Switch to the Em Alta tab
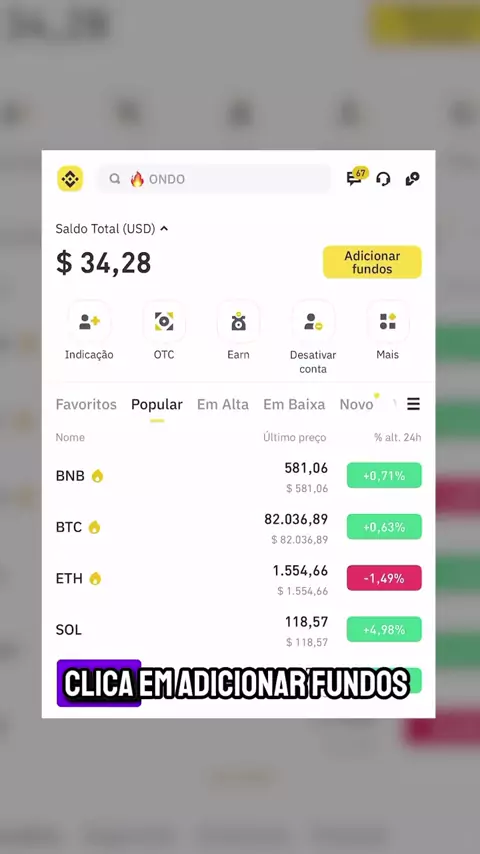Screen dimensions: 480x854 click(x=223, y=404)
